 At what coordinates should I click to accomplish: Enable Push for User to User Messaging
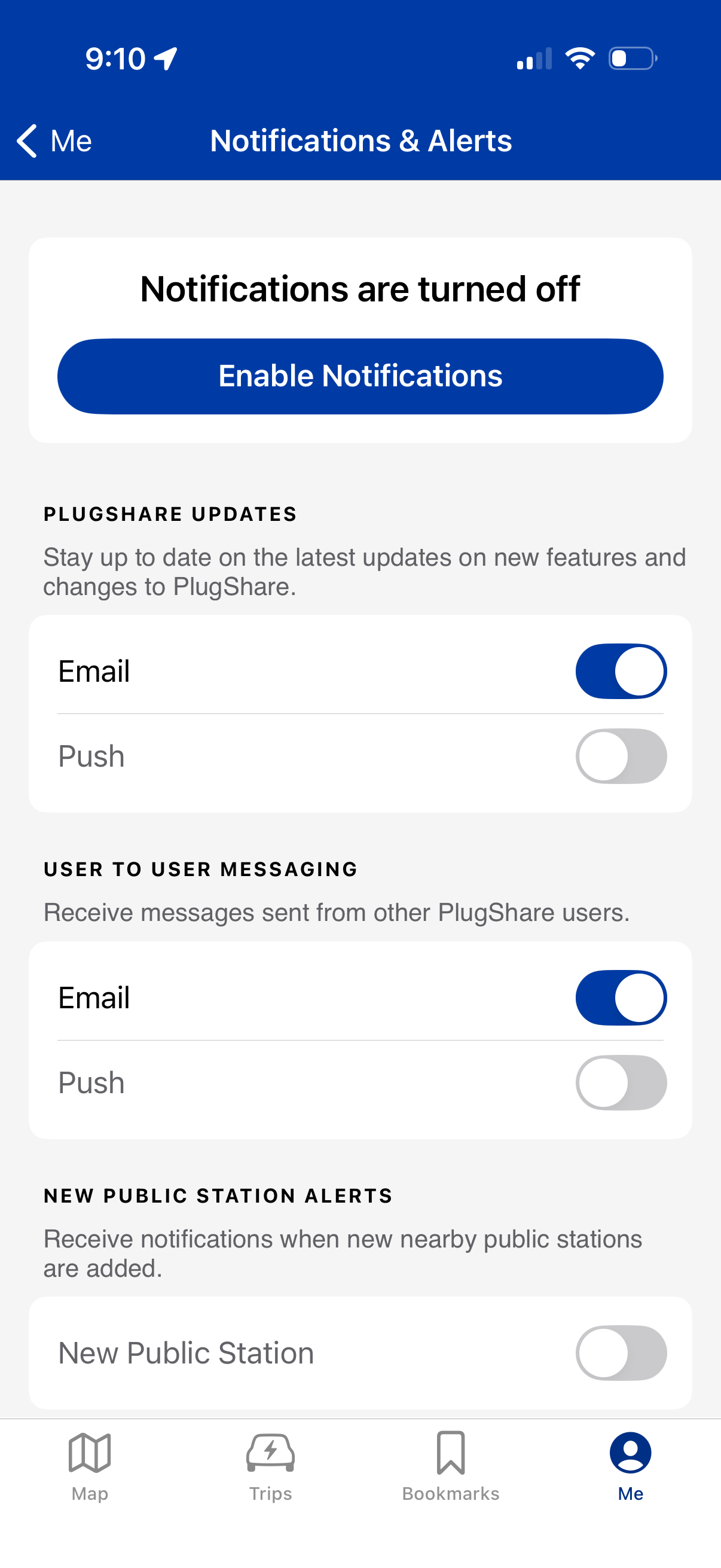point(621,1082)
